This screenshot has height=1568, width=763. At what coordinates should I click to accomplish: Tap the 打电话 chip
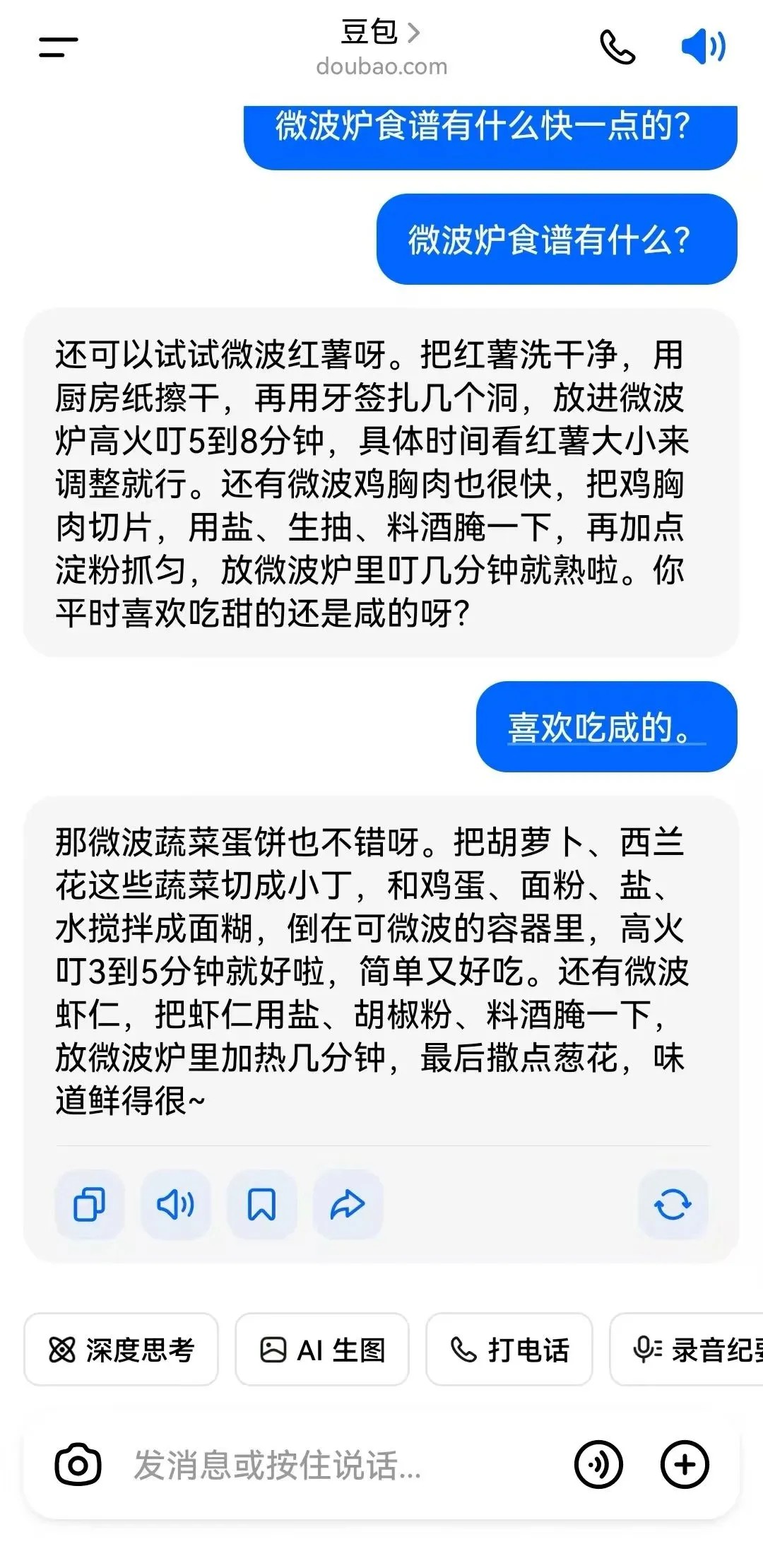509,1350
